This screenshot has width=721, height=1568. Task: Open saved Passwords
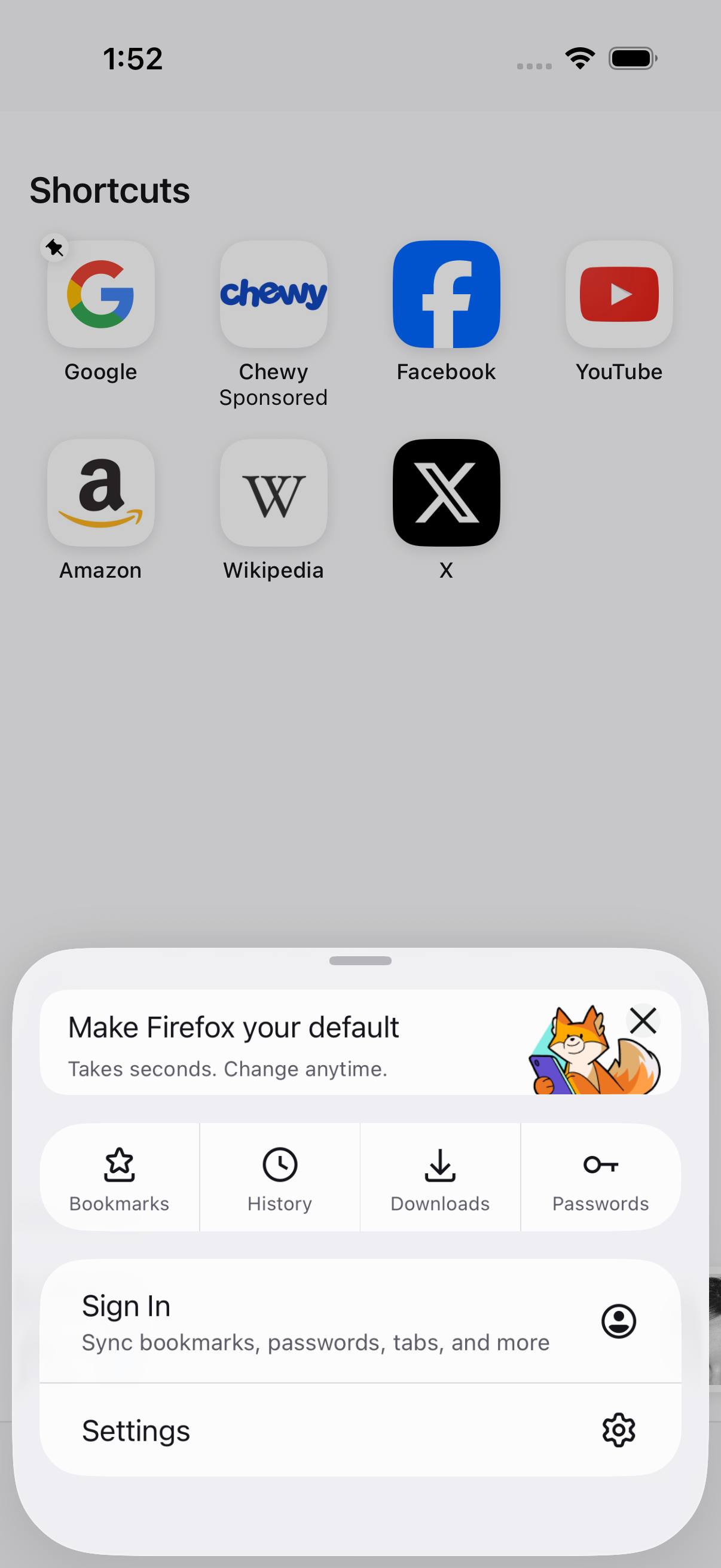(x=600, y=1177)
